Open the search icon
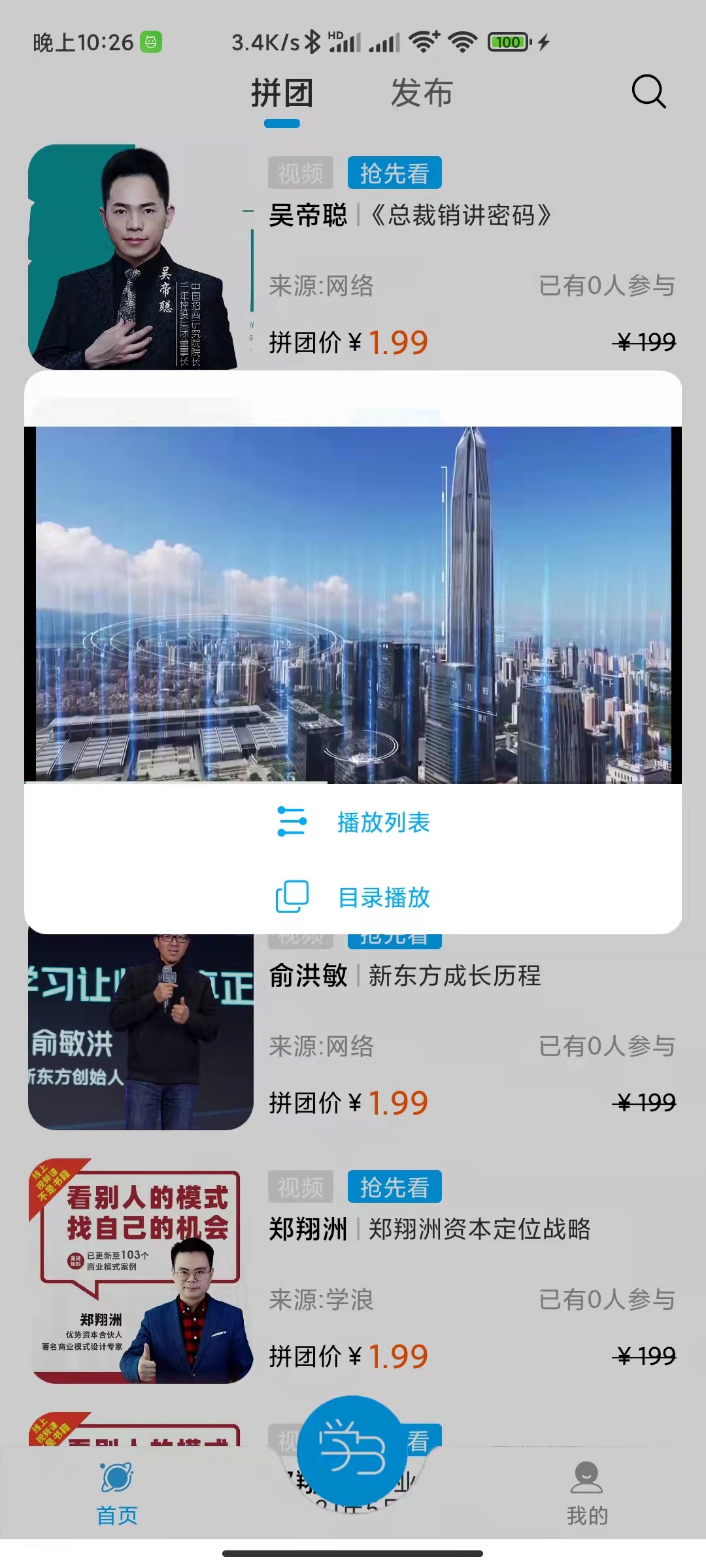 [x=648, y=91]
